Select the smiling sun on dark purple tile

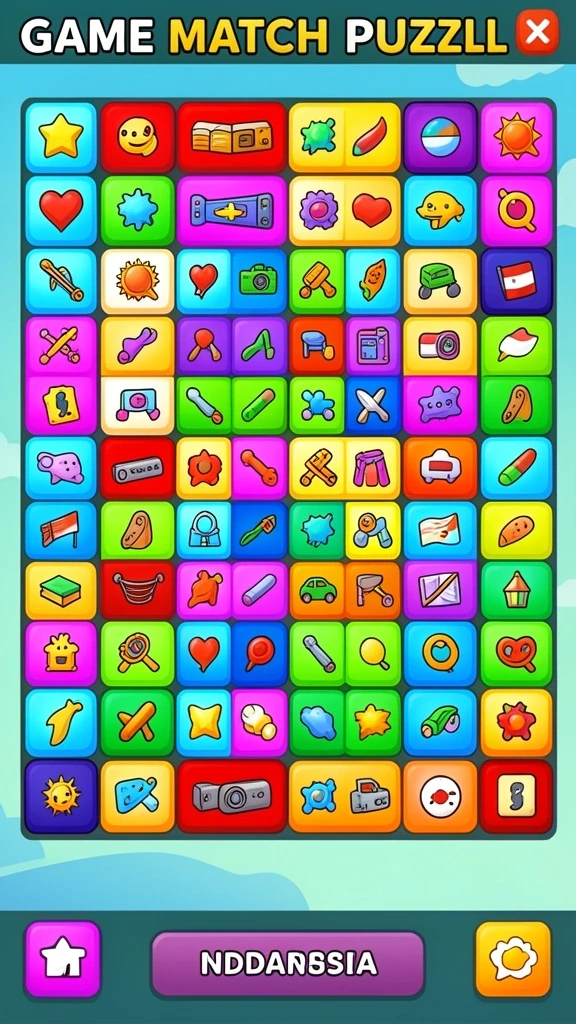tap(61, 796)
